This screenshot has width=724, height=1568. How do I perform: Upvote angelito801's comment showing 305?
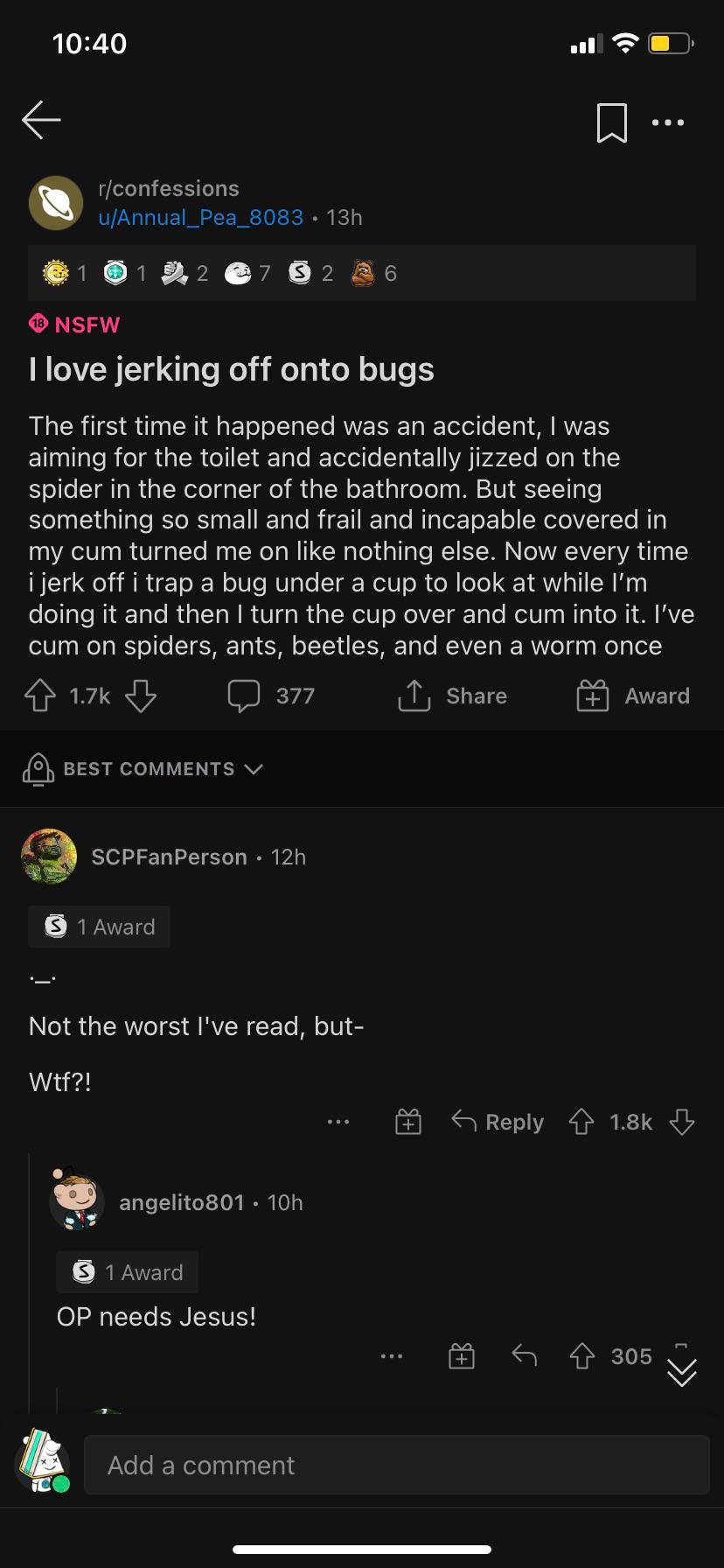tap(581, 1355)
